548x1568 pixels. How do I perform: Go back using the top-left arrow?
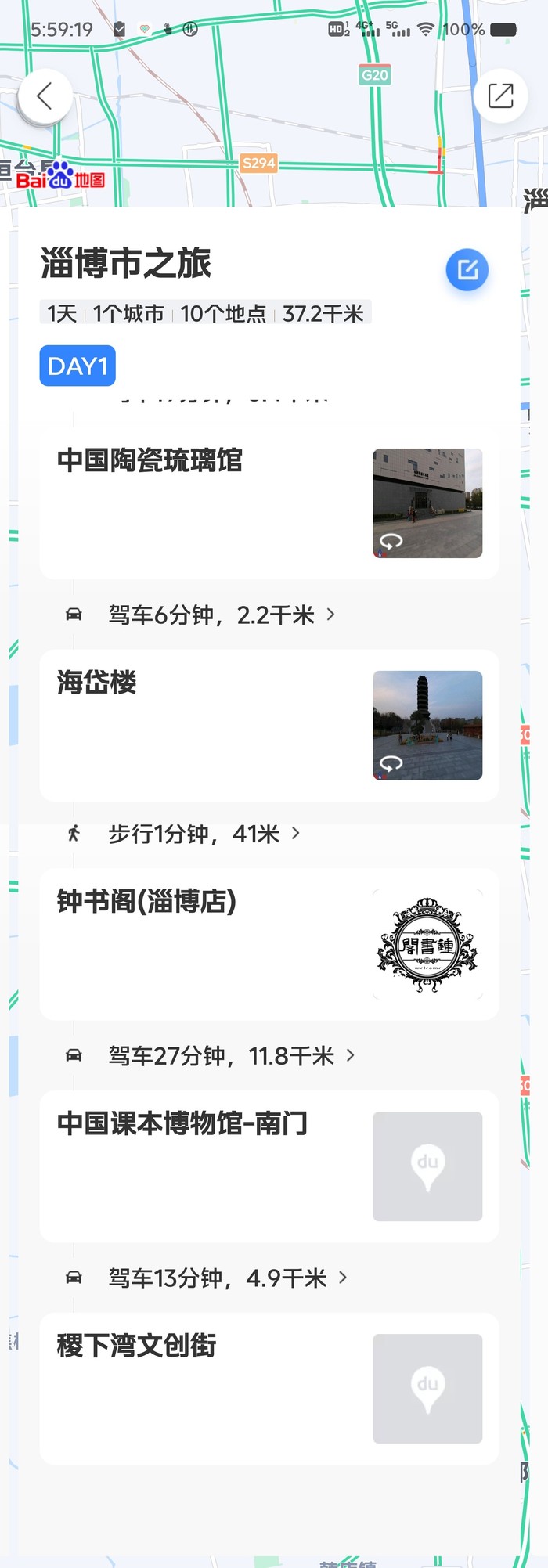coord(45,96)
